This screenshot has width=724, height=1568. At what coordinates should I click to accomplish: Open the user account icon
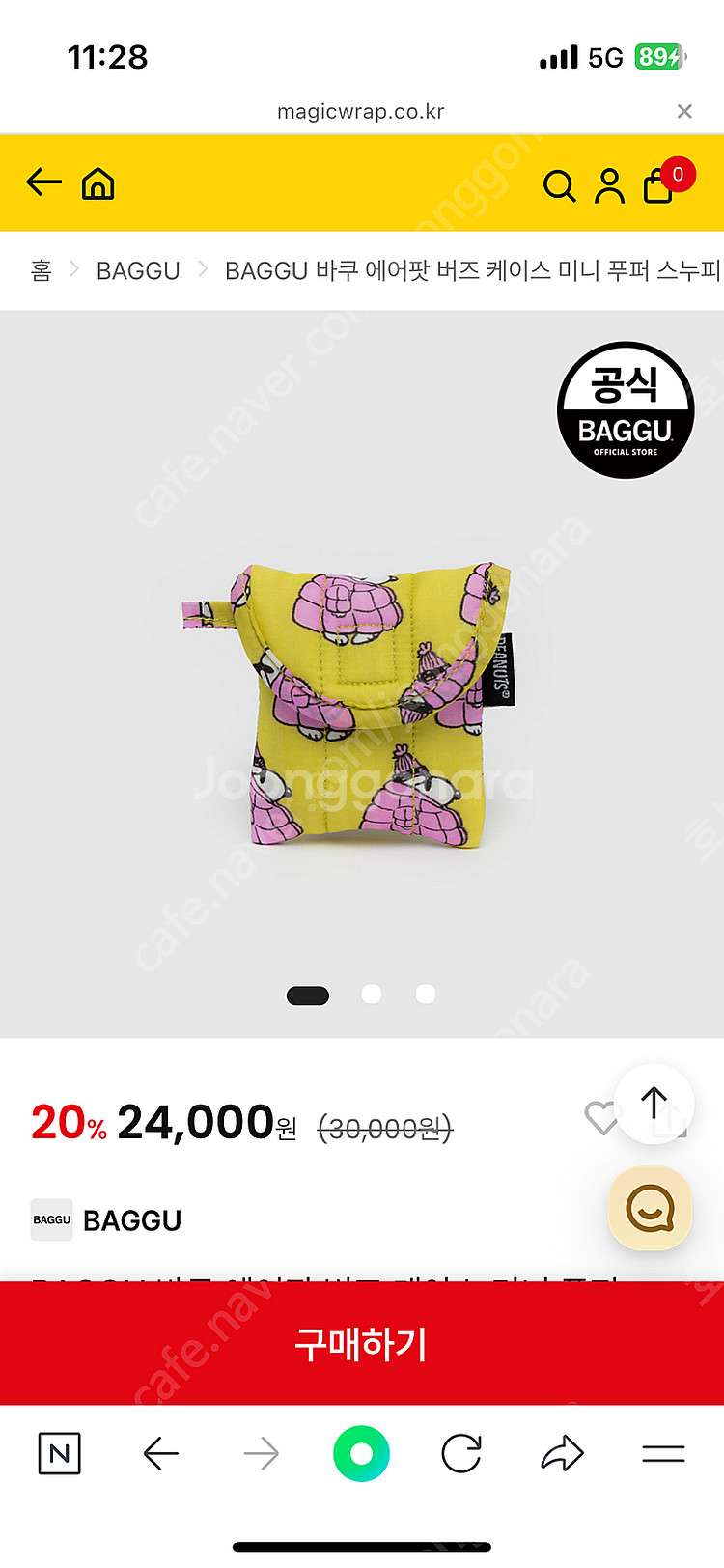point(609,185)
